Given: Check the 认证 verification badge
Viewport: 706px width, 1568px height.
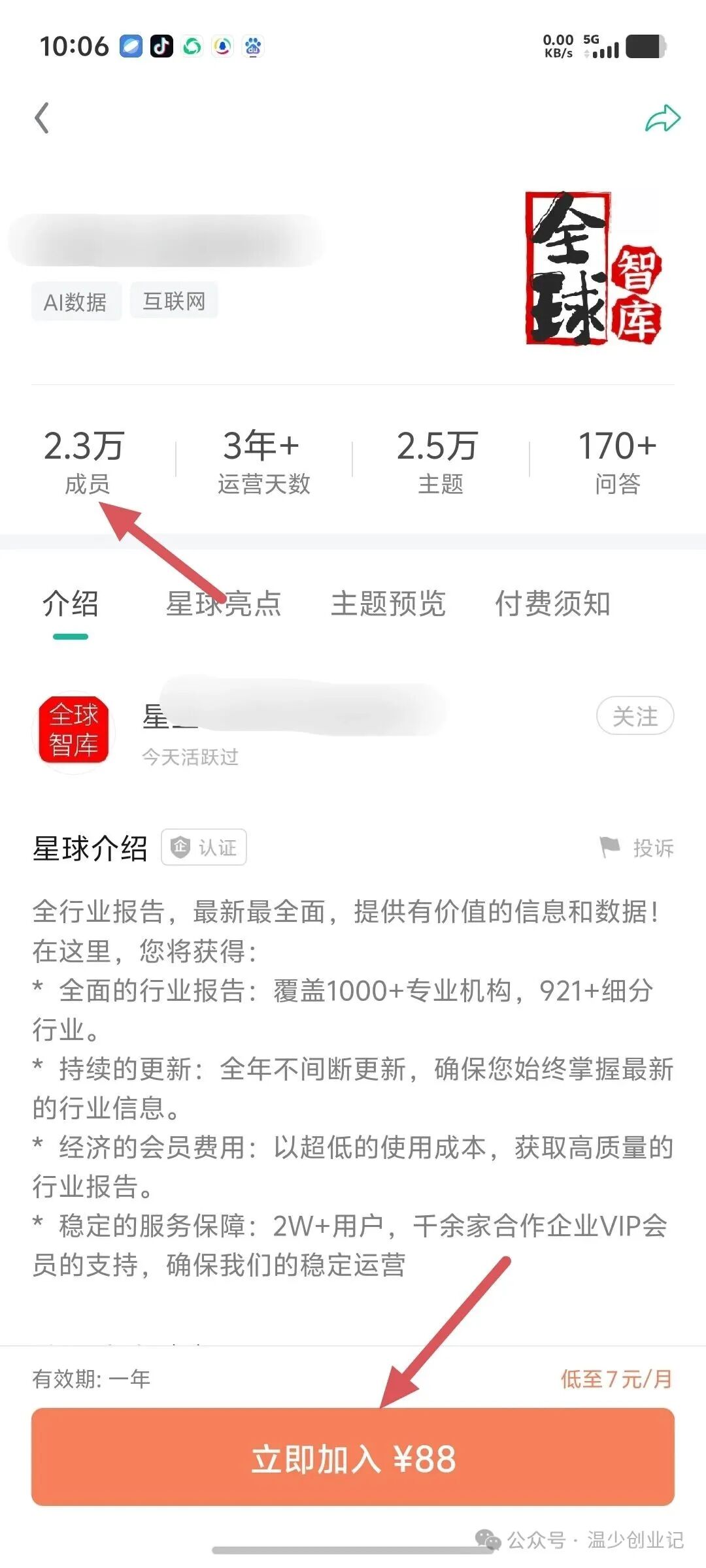Looking at the screenshot, I should click(204, 847).
